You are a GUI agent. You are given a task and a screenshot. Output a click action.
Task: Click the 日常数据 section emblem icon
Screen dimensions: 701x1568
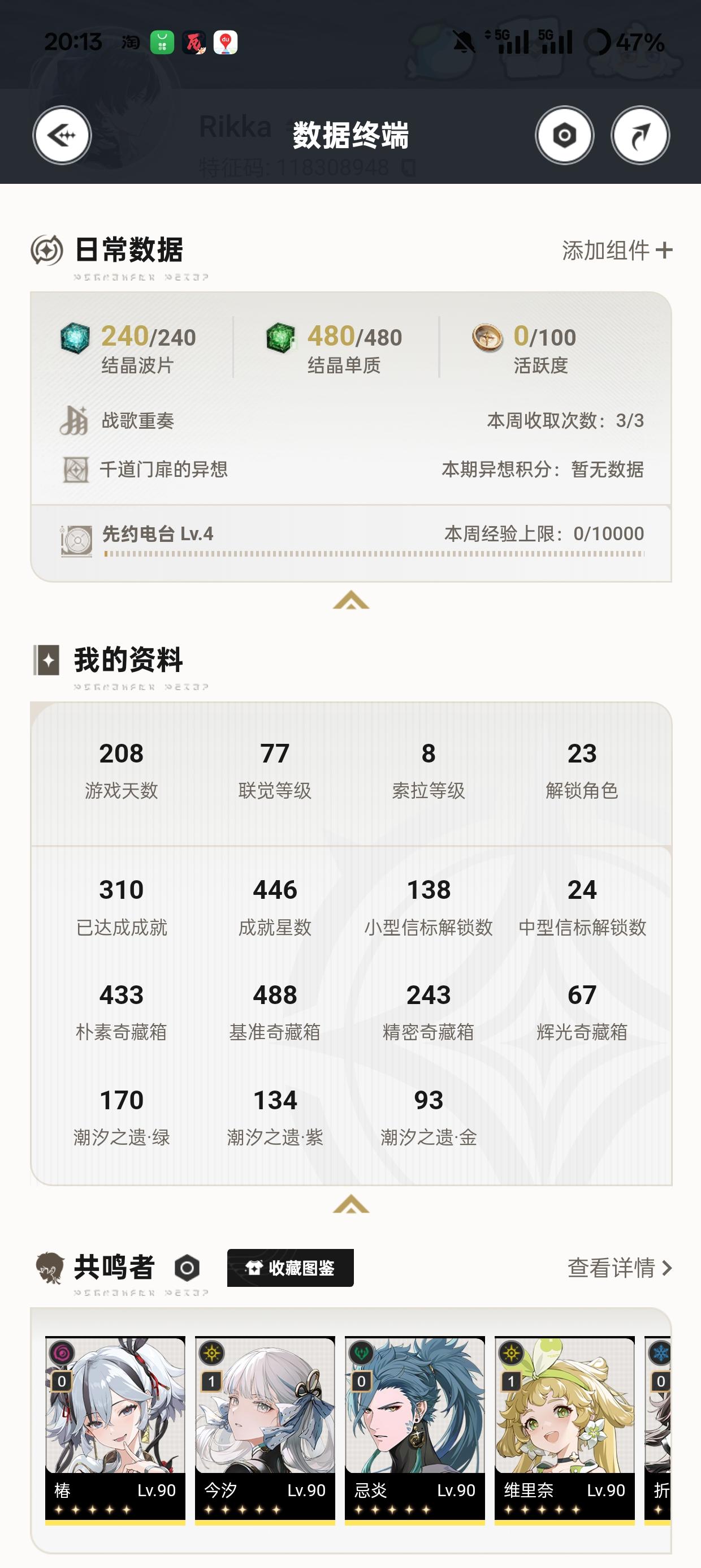point(49,249)
